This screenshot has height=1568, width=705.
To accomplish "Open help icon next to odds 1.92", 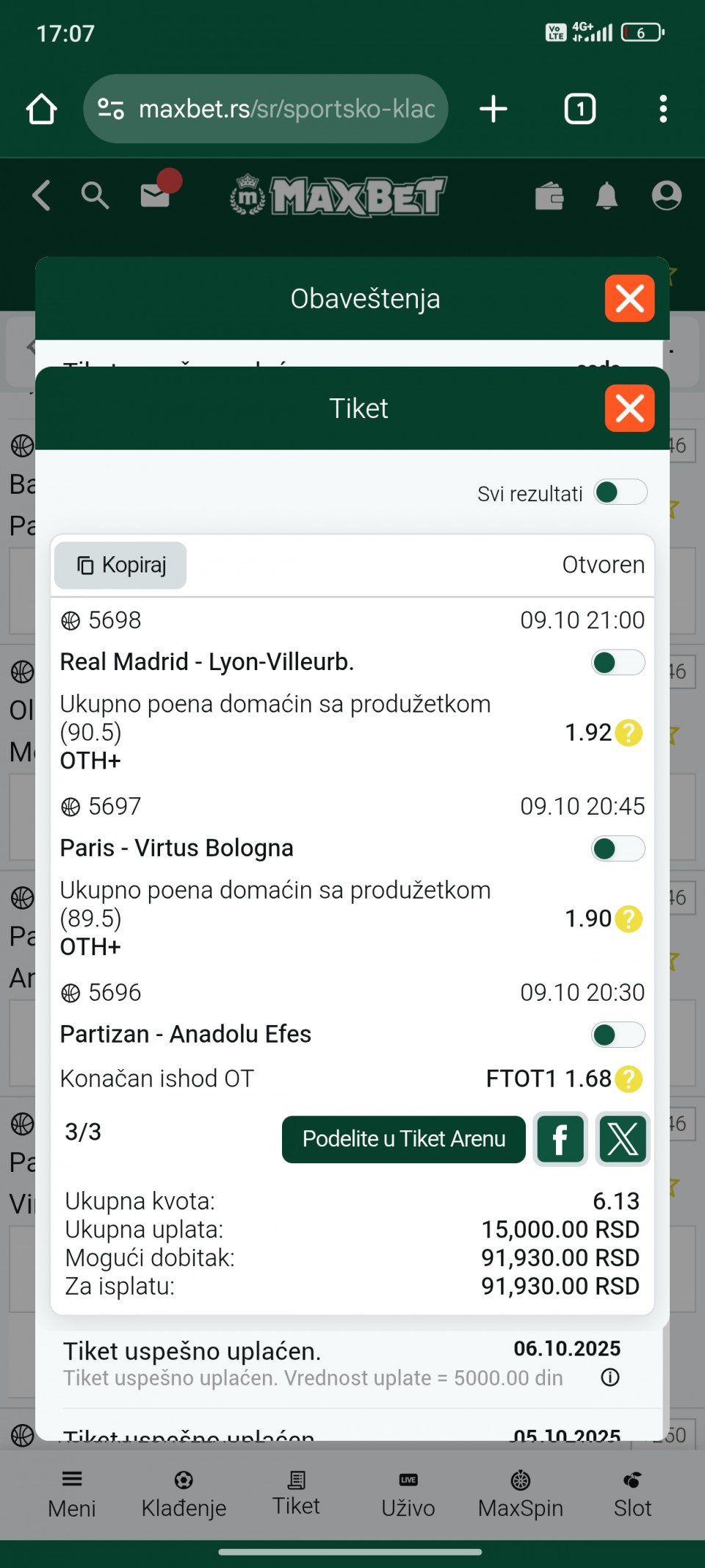I will pyautogui.click(x=629, y=733).
